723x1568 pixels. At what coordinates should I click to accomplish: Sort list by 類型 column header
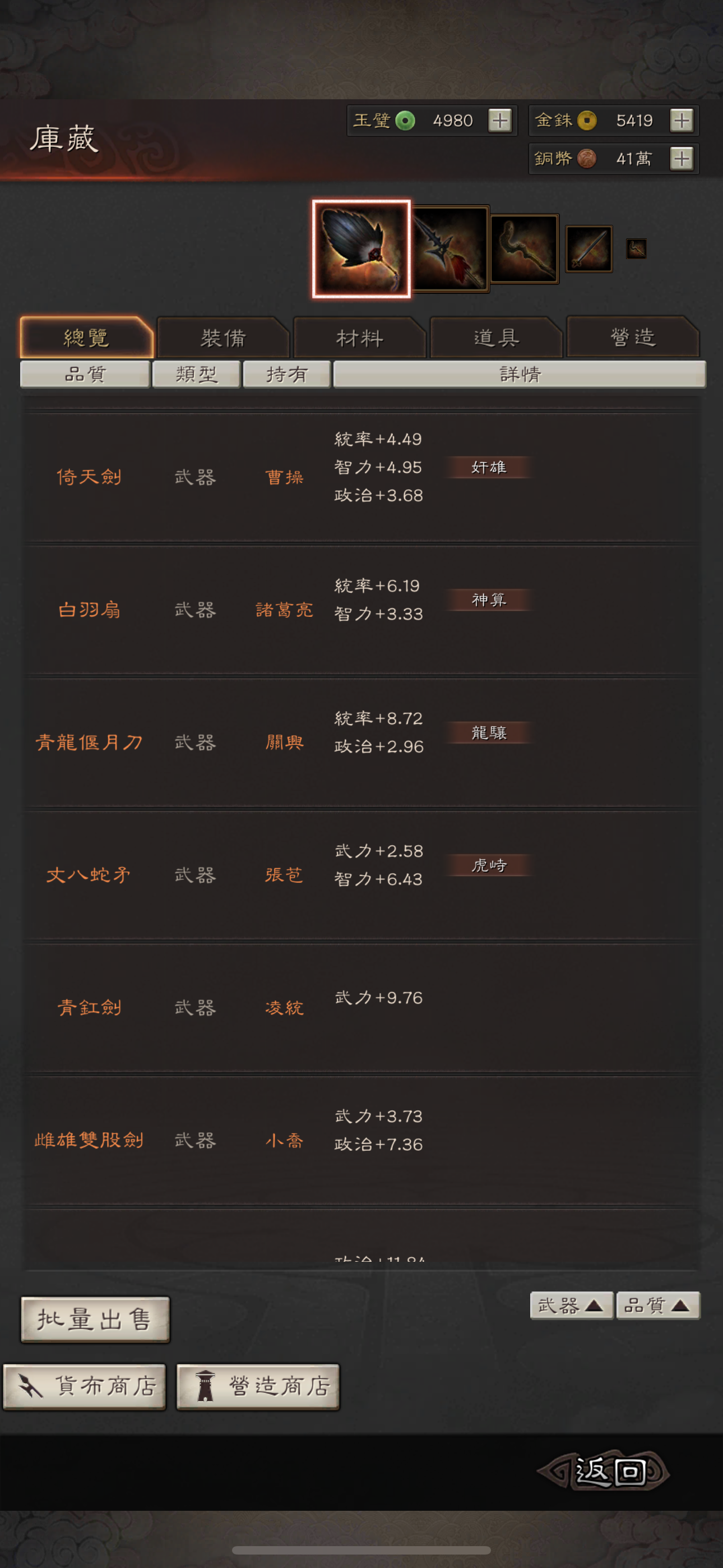[x=196, y=375]
